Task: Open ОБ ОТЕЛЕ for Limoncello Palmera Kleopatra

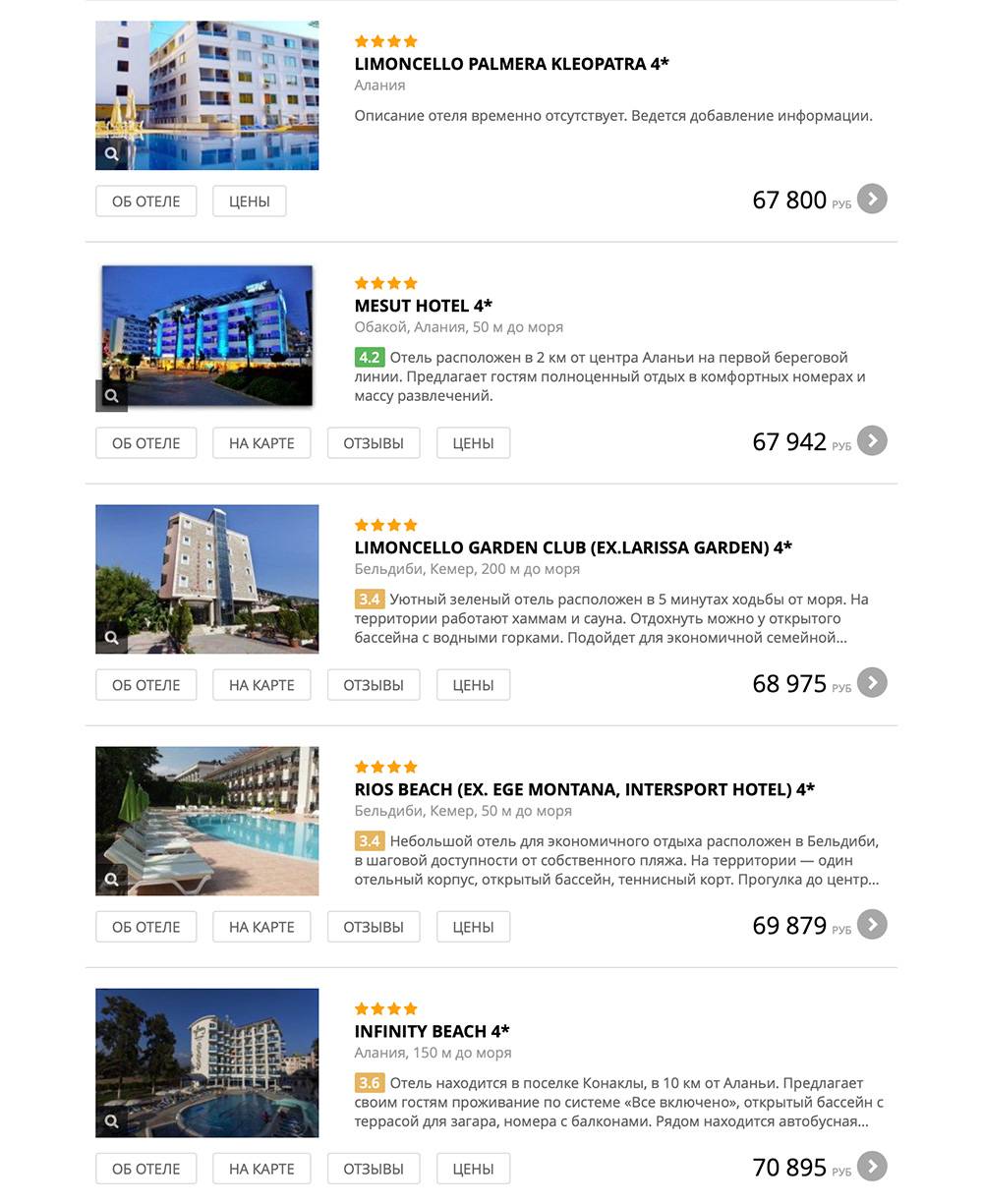Action: tap(145, 201)
